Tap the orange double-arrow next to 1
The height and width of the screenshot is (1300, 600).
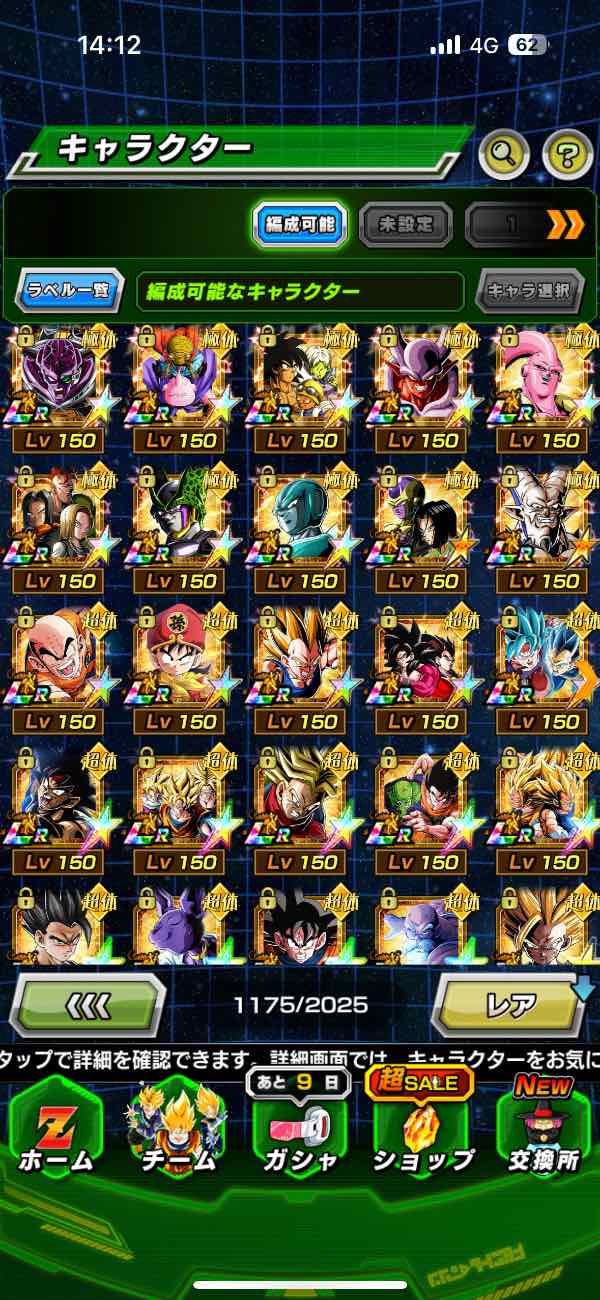pos(565,225)
